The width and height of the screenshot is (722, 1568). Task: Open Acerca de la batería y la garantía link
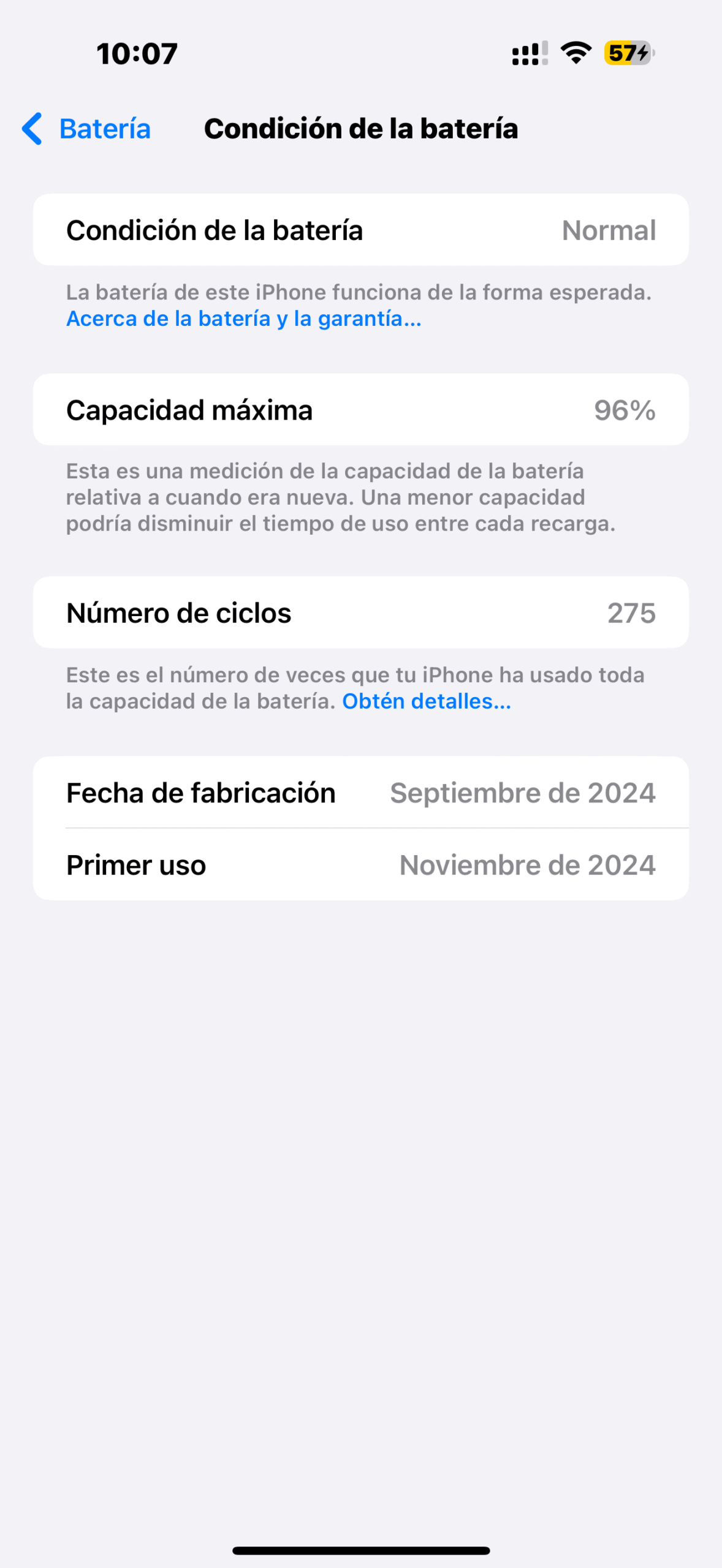pos(242,318)
